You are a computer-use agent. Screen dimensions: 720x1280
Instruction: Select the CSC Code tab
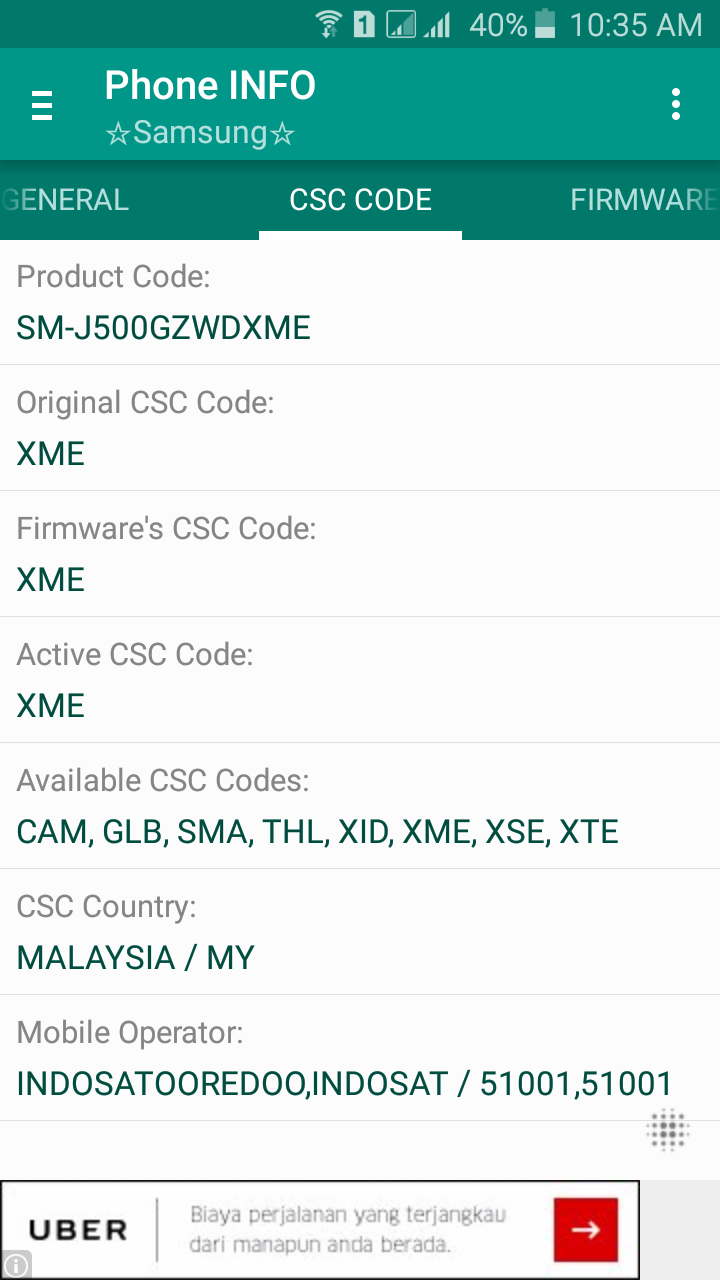(x=361, y=200)
